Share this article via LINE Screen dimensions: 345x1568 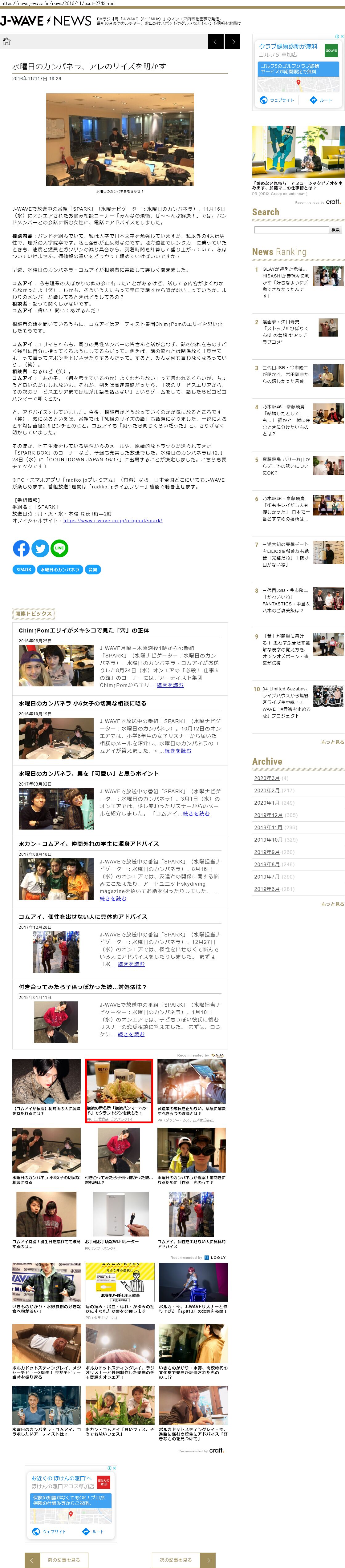coord(59,548)
